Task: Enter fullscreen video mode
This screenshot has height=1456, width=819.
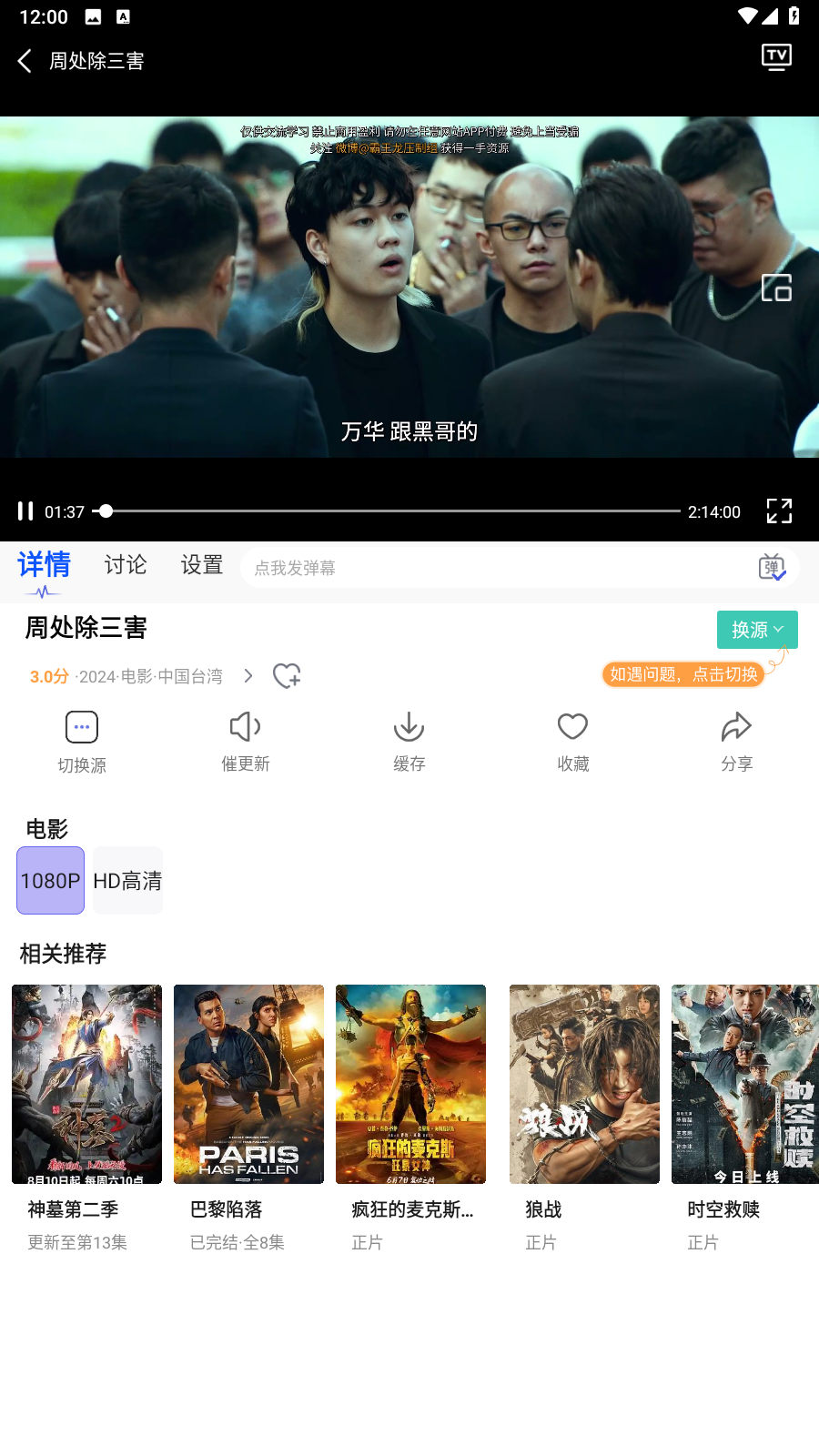Action: [779, 511]
